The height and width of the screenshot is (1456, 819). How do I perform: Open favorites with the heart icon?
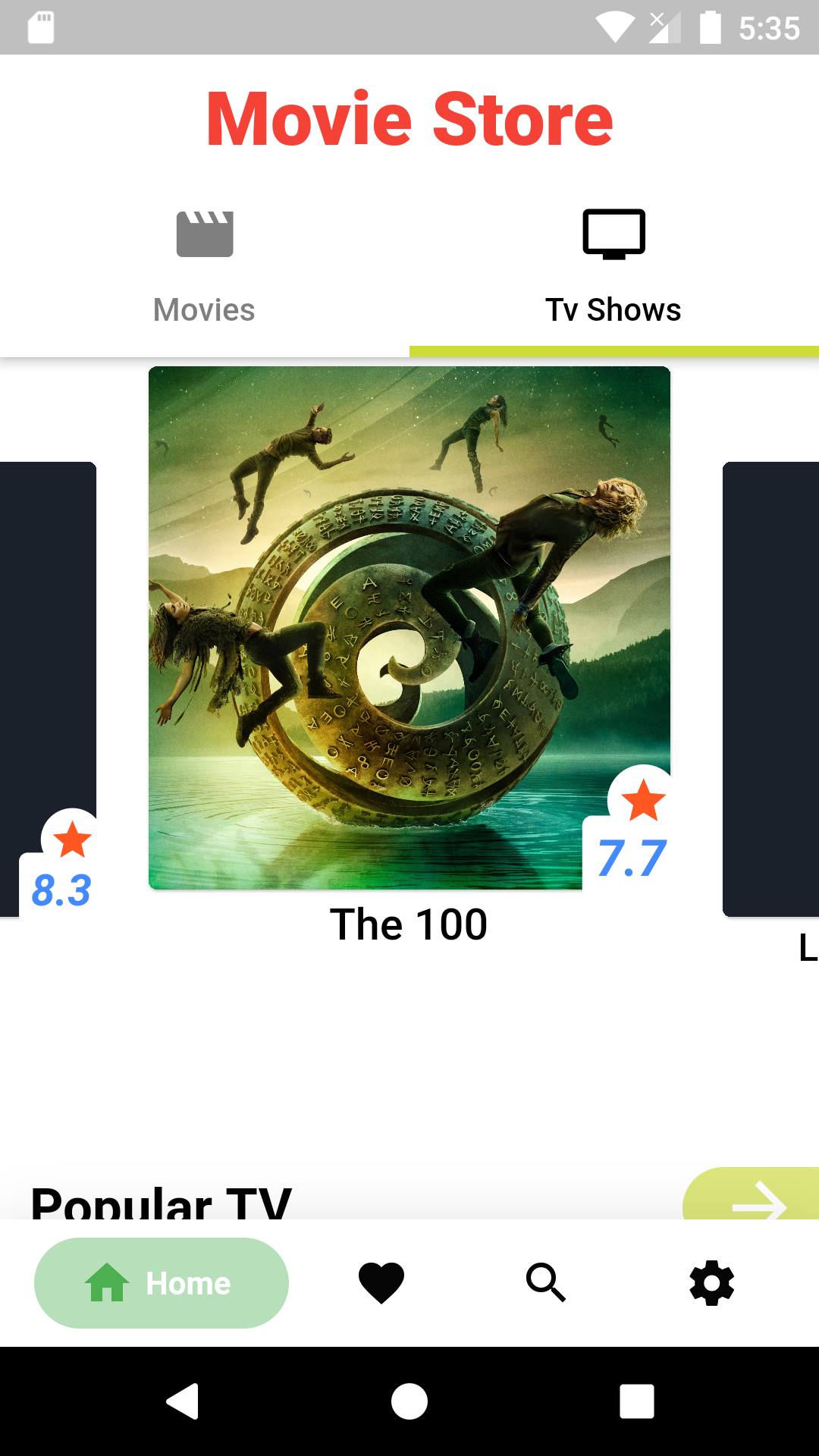[381, 1283]
